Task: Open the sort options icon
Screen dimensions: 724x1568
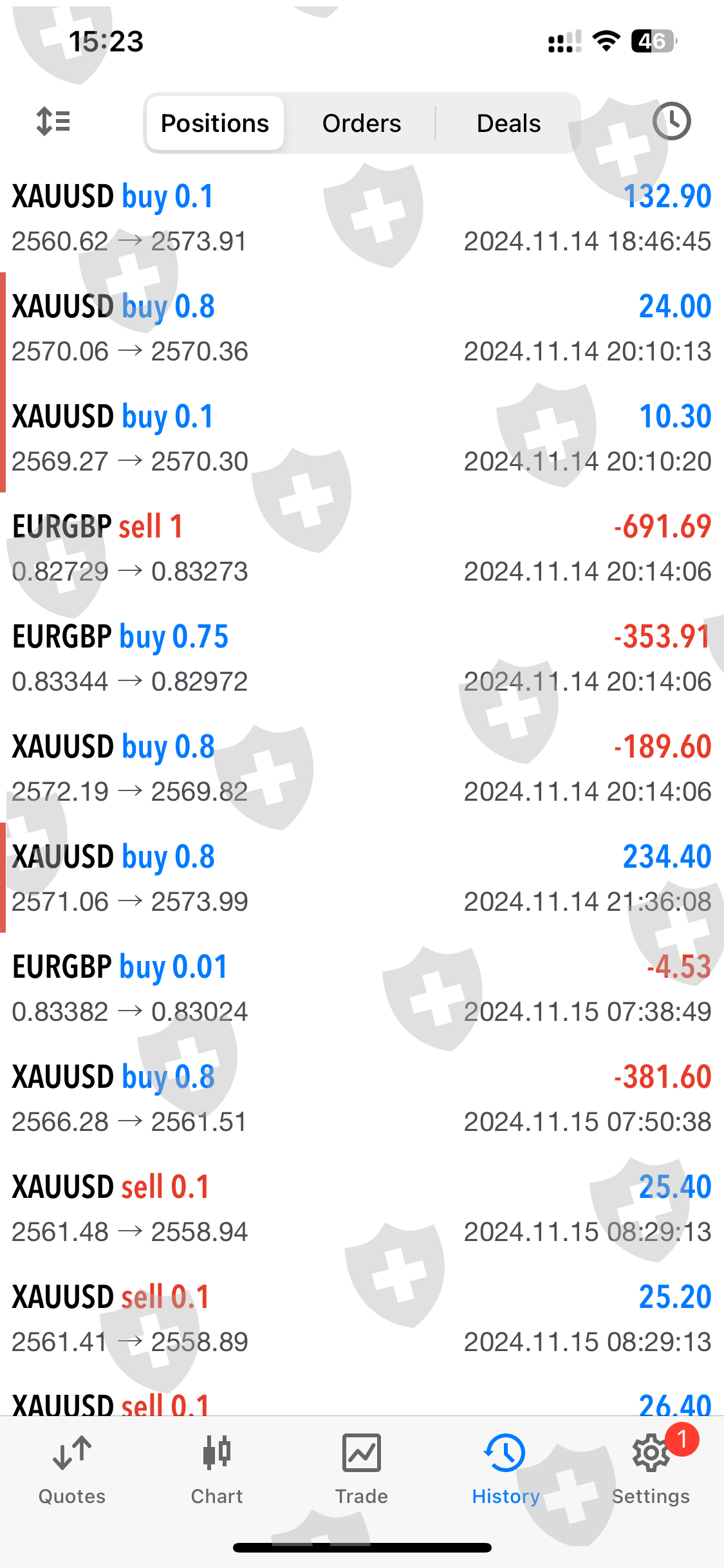Action: (53, 122)
